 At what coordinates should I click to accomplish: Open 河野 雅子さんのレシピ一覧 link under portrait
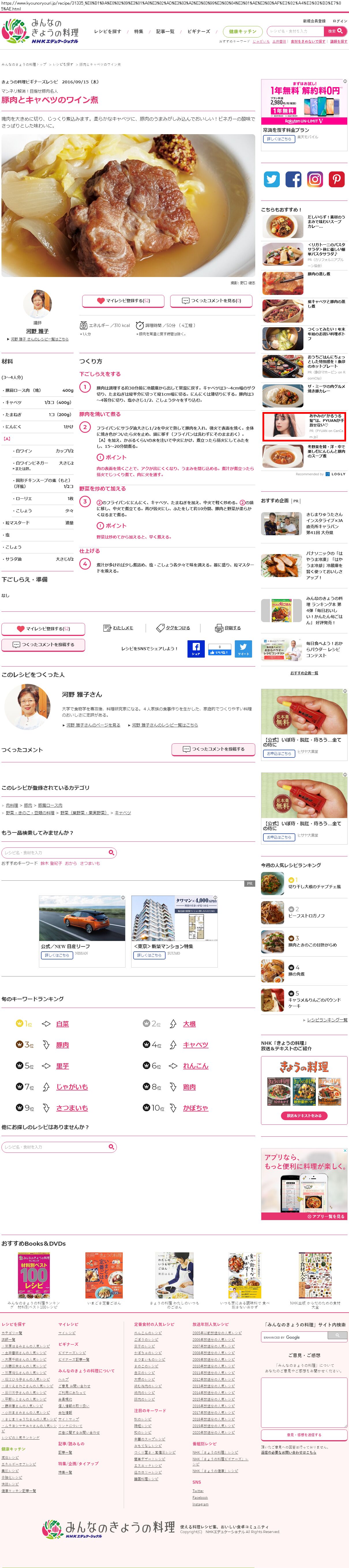[x=39, y=339]
